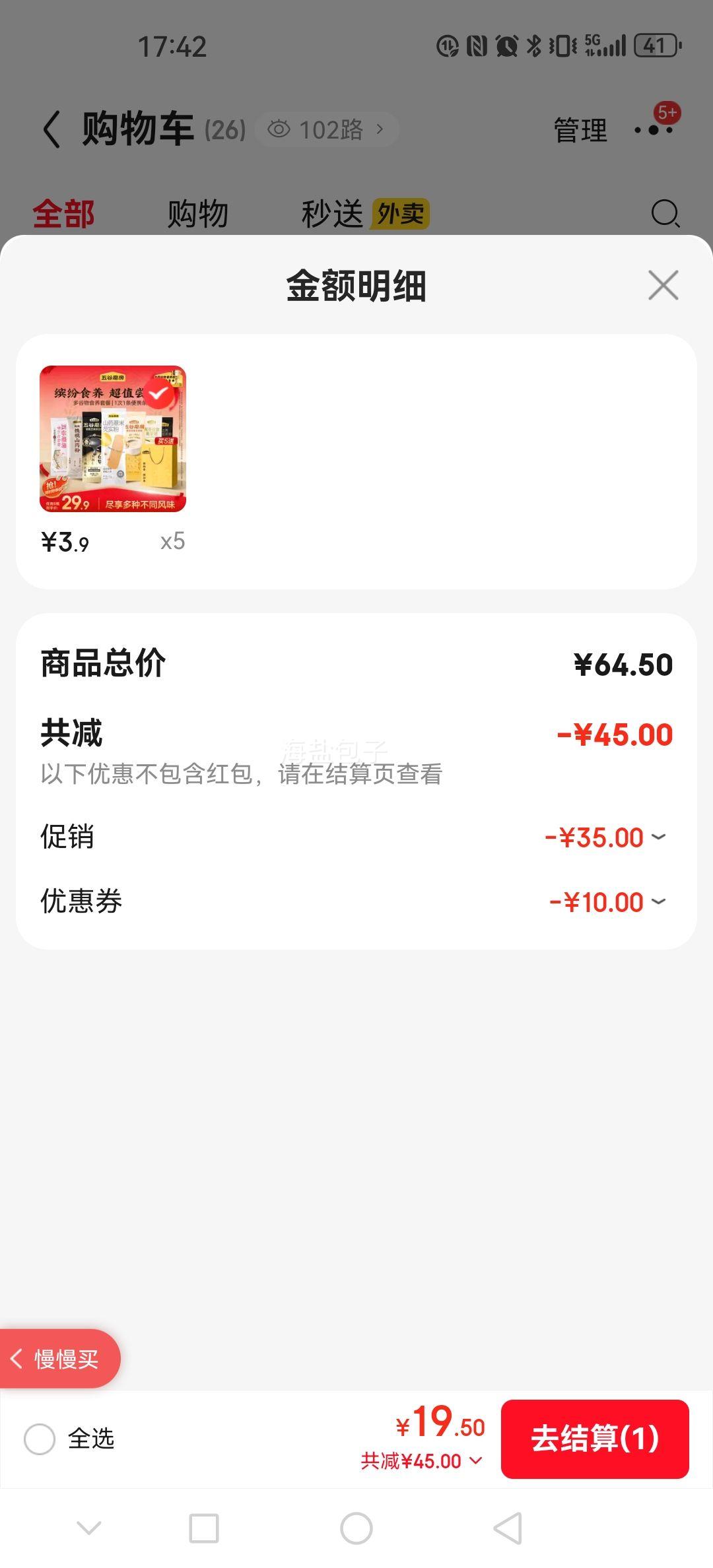
Task: Search within the shopping cart
Action: 665,214
